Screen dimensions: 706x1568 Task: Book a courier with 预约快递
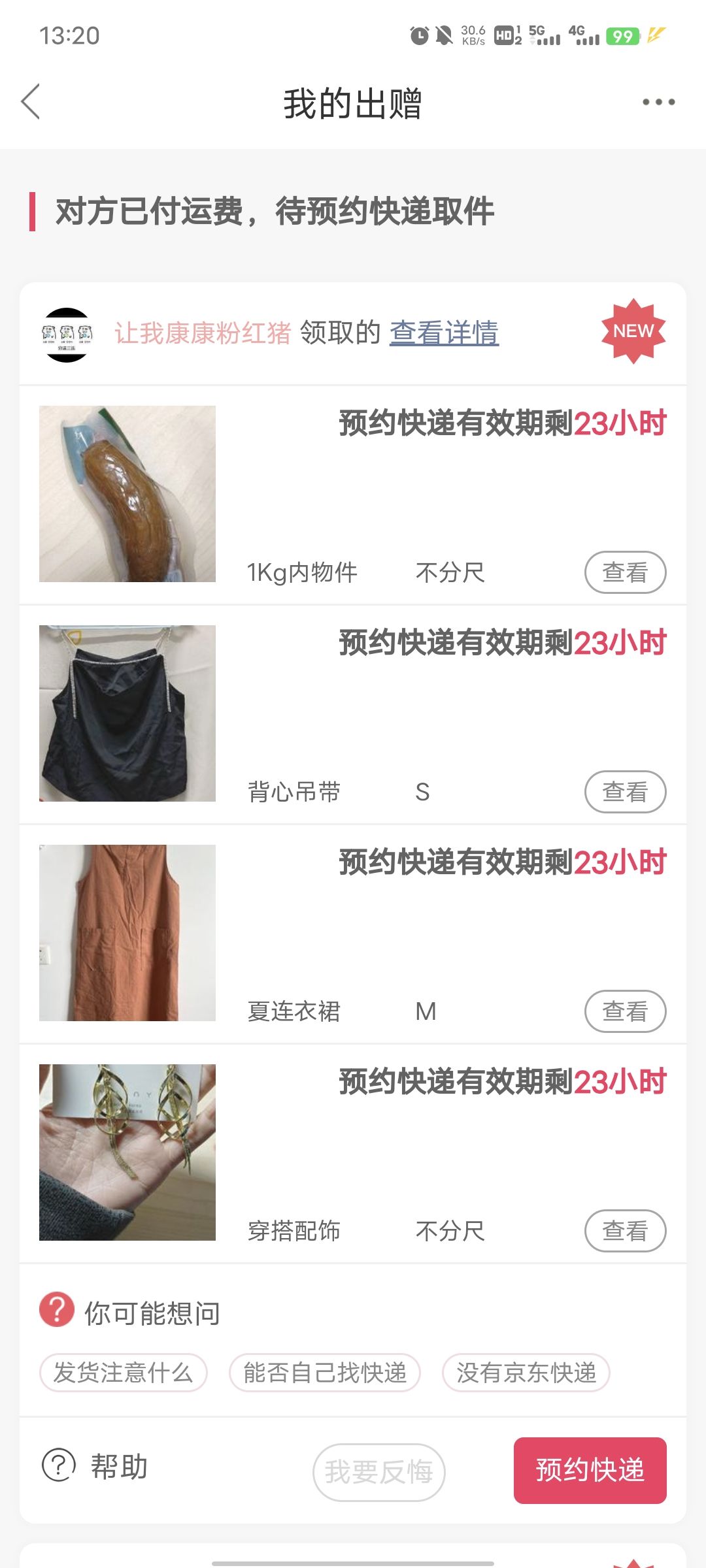click(x=590, y=1471)
